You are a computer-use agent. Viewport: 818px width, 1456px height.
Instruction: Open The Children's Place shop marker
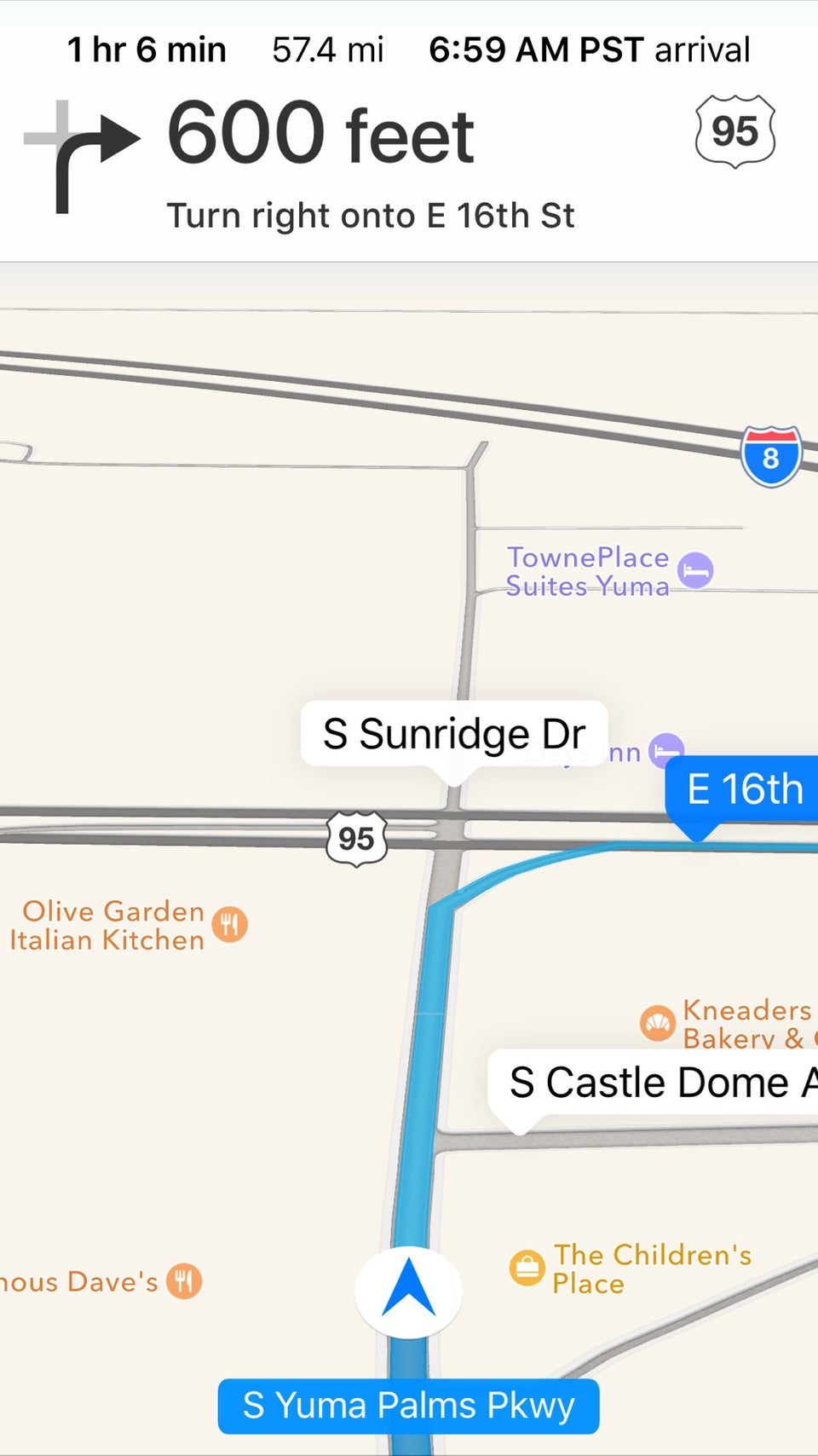click(x=527, y=1268)
